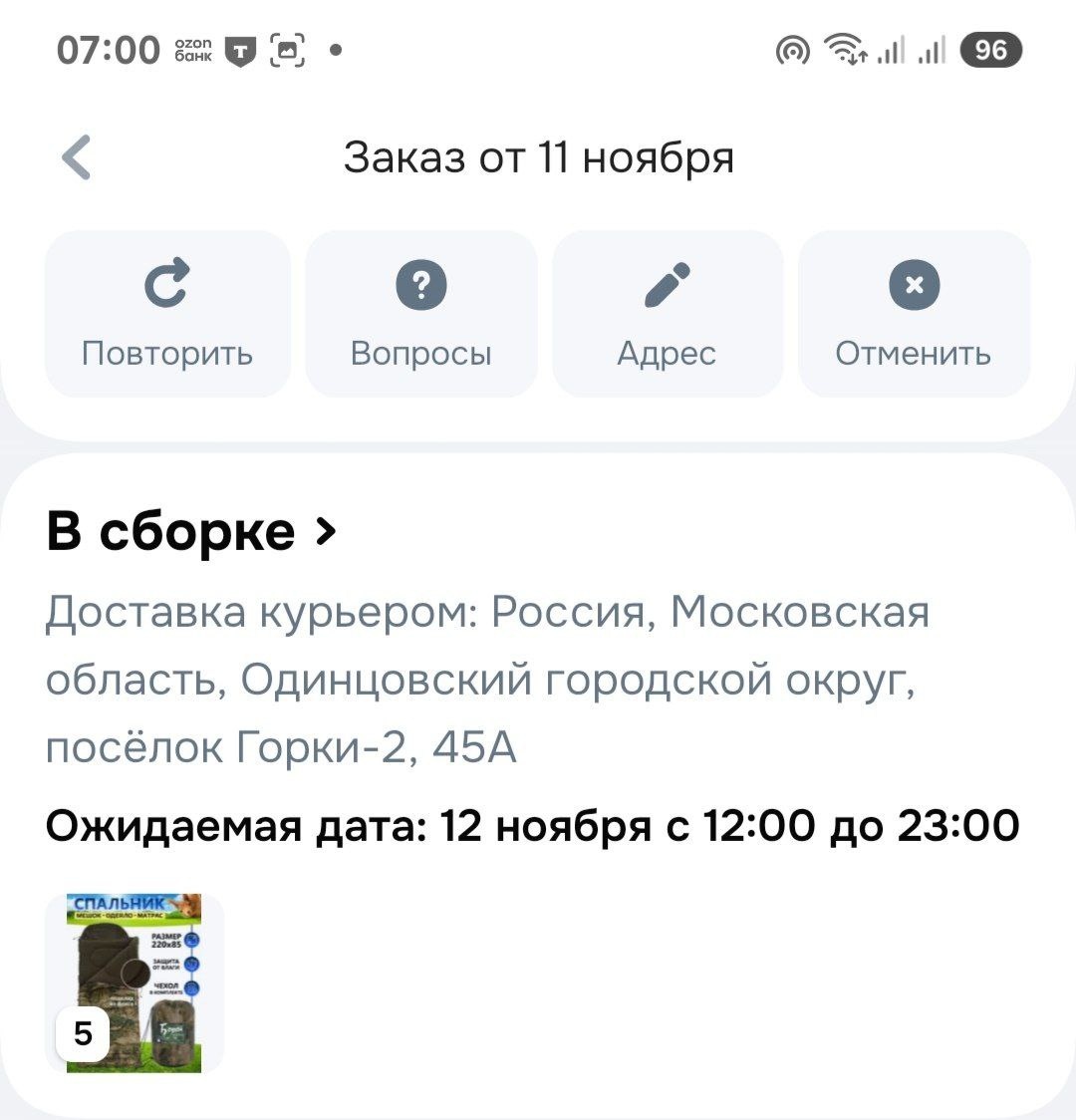1076x1120 pixels.
Task: Go back from the order page
Action: pyautogui.click(x=77, y=157)
